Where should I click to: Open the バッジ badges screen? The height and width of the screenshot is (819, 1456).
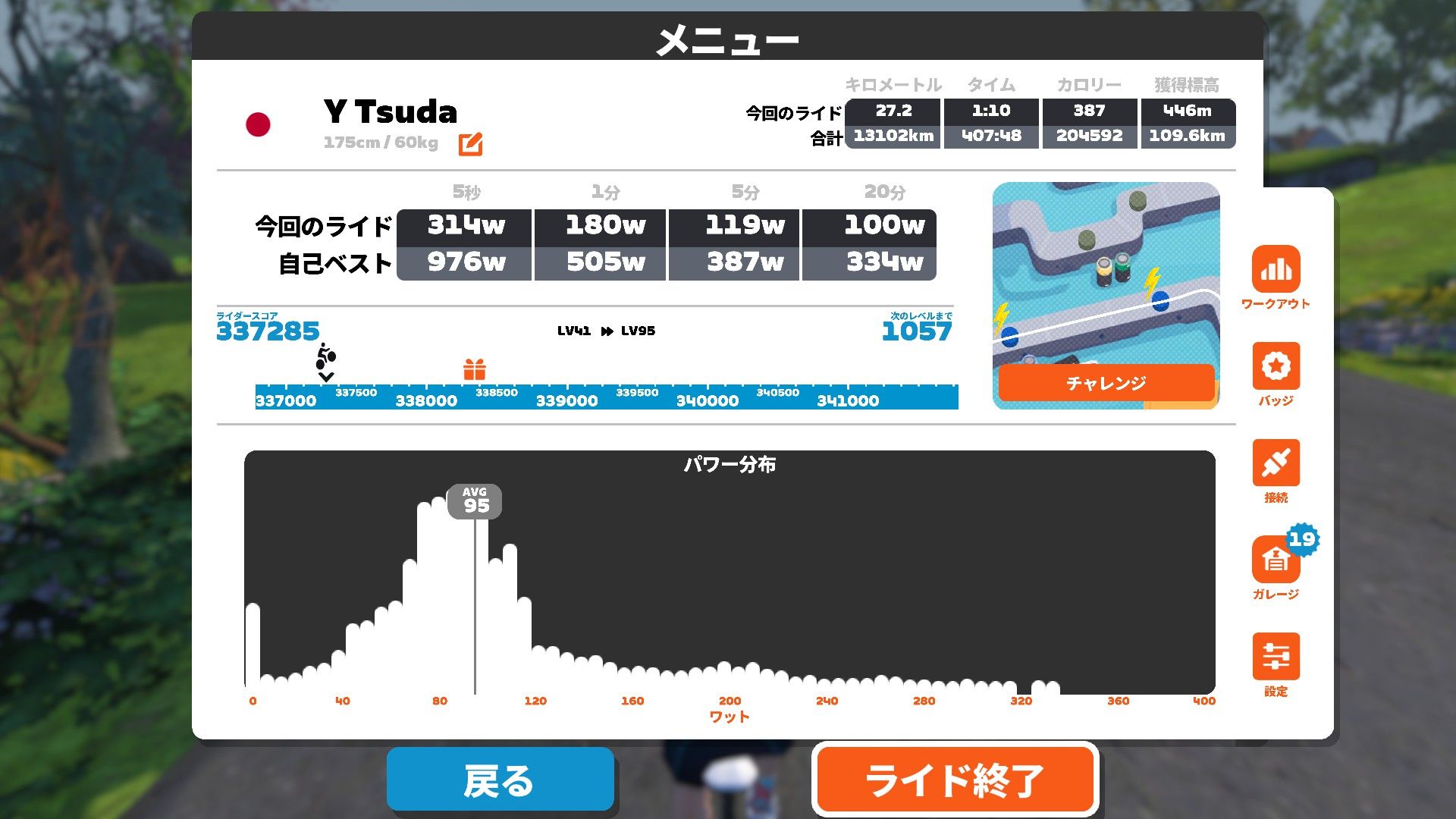(1276, 366)
